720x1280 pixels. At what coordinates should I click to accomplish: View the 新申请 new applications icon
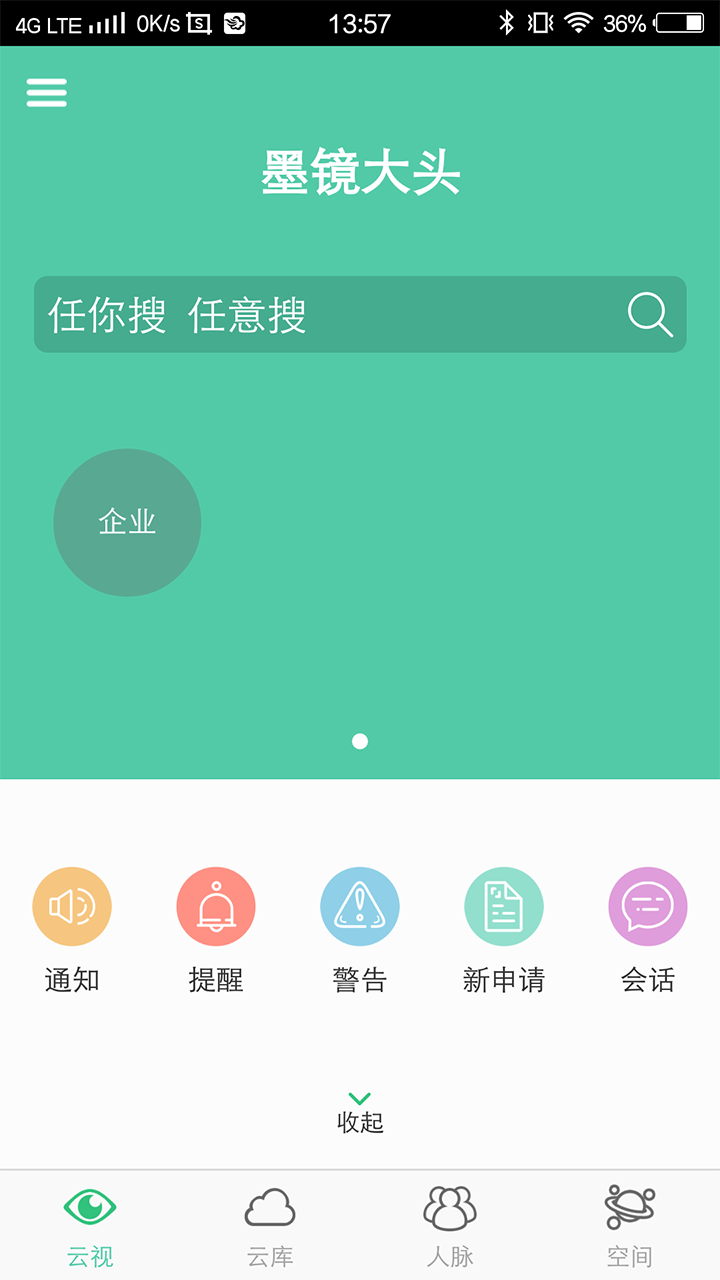[x=503, y=905]
